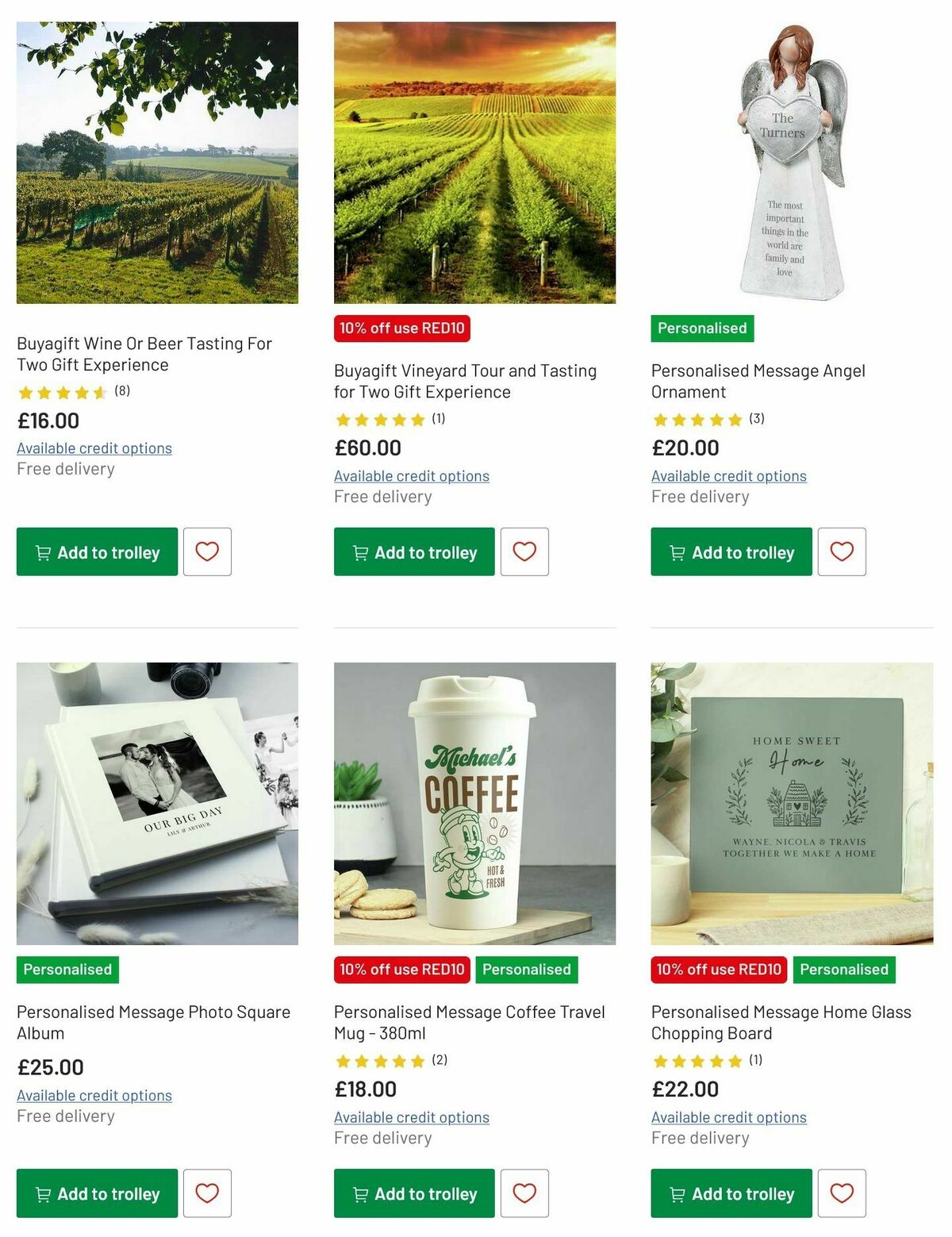Click the heart icon for the Home Glass Chopping Board
This screenshot has height=1237, width=952.
click(842, 1193)
